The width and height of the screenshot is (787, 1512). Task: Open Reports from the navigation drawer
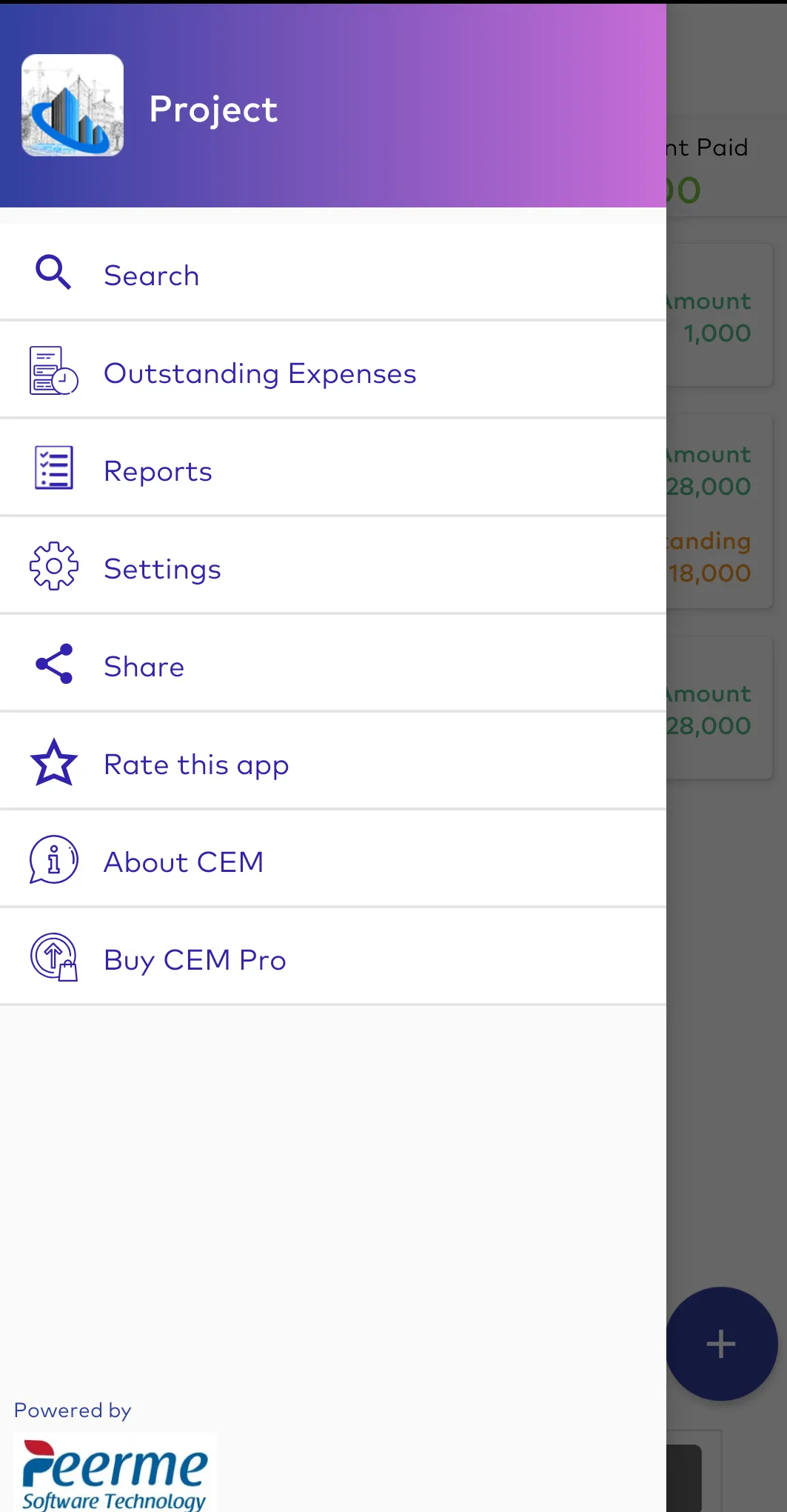[x=158, y=470]
